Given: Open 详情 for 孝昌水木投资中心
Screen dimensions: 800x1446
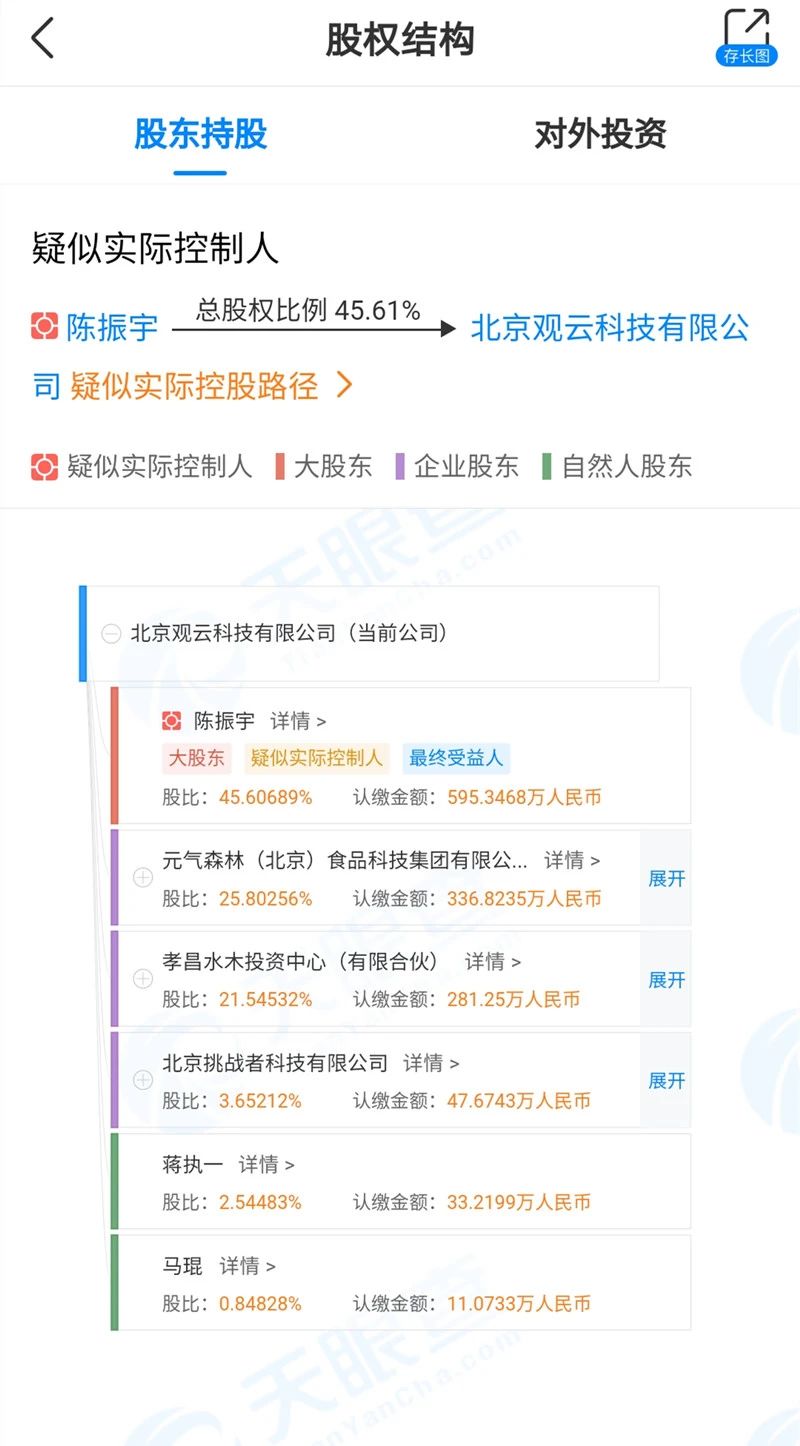Looking at the screenshot, I should 493,962.
